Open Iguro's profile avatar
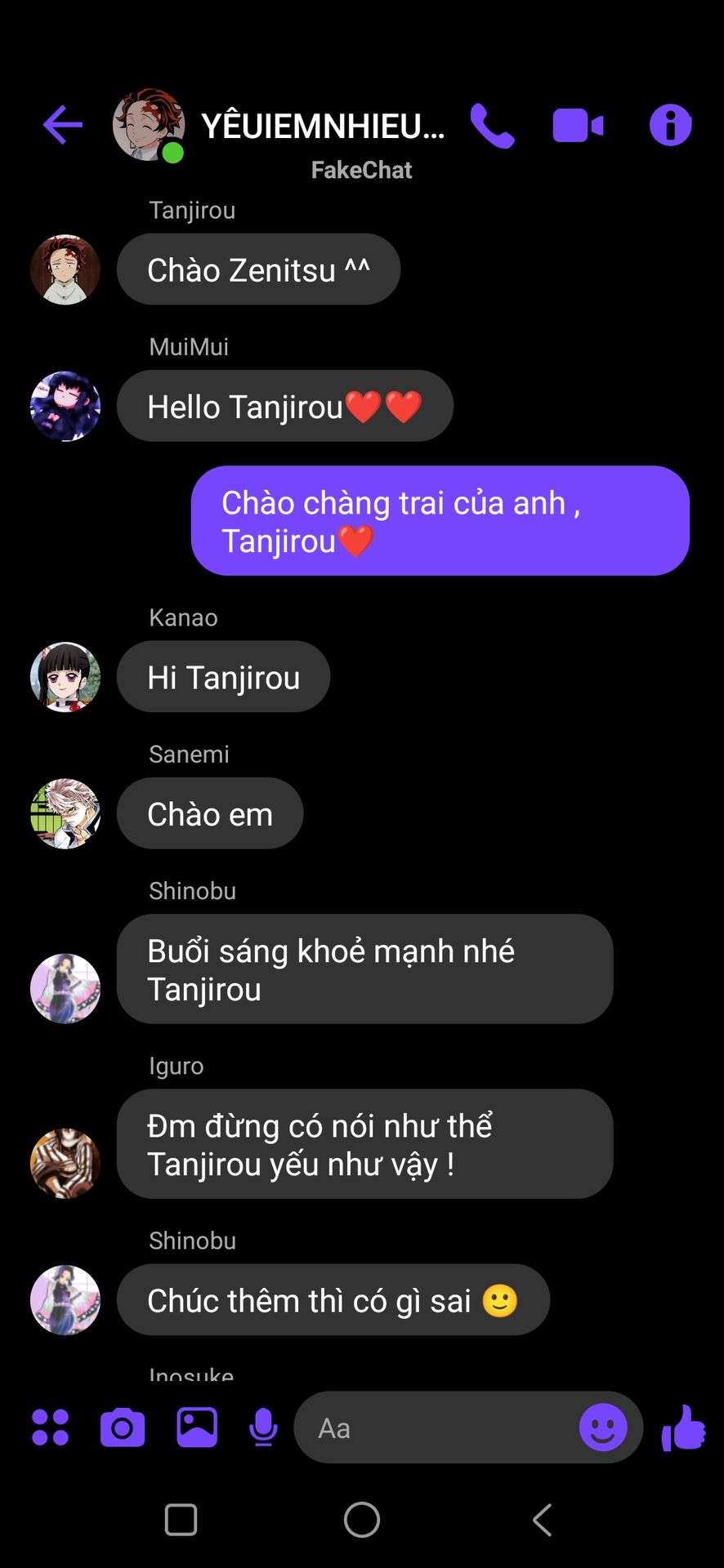The height and width of the screenshot is (1568, 724). click(65, 1163)
